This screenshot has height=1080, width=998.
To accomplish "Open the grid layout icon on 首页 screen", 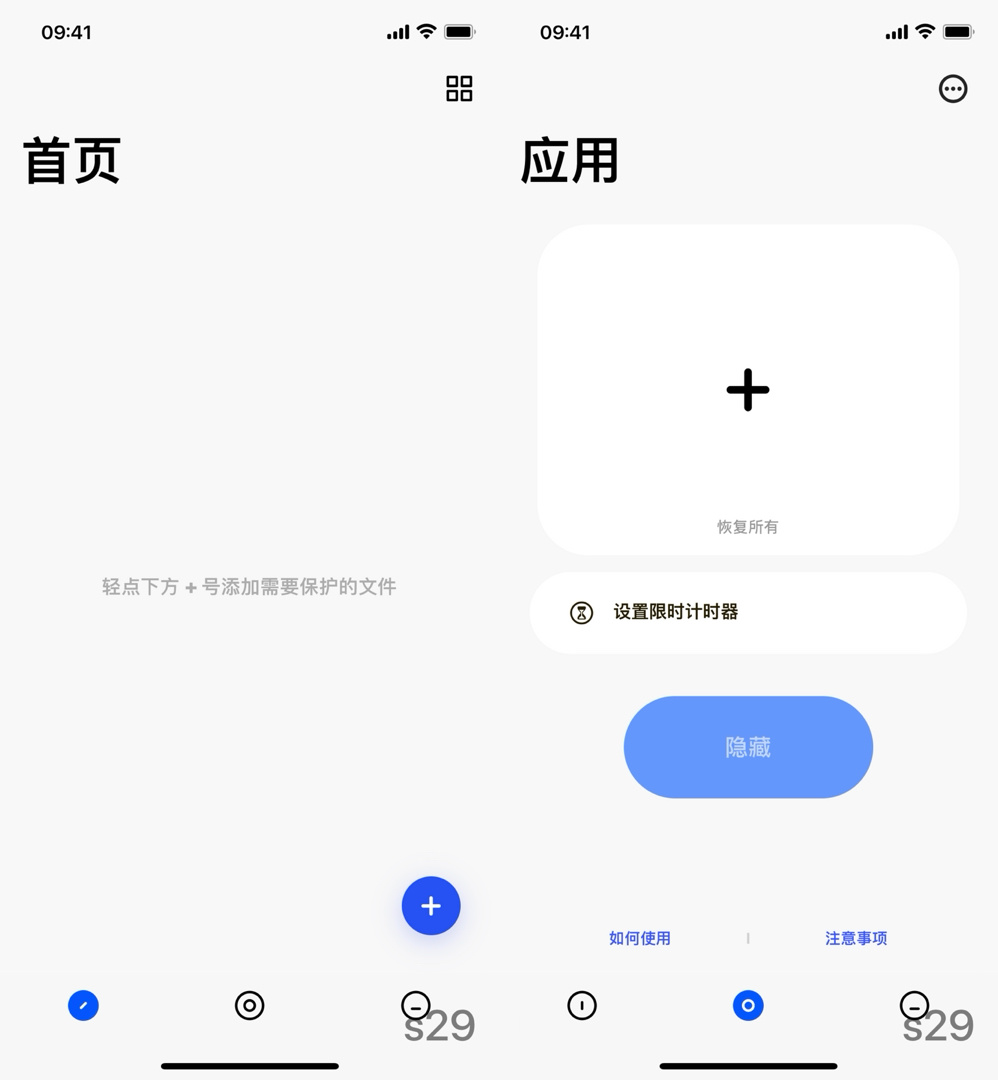I will click(x=459, y=89).
